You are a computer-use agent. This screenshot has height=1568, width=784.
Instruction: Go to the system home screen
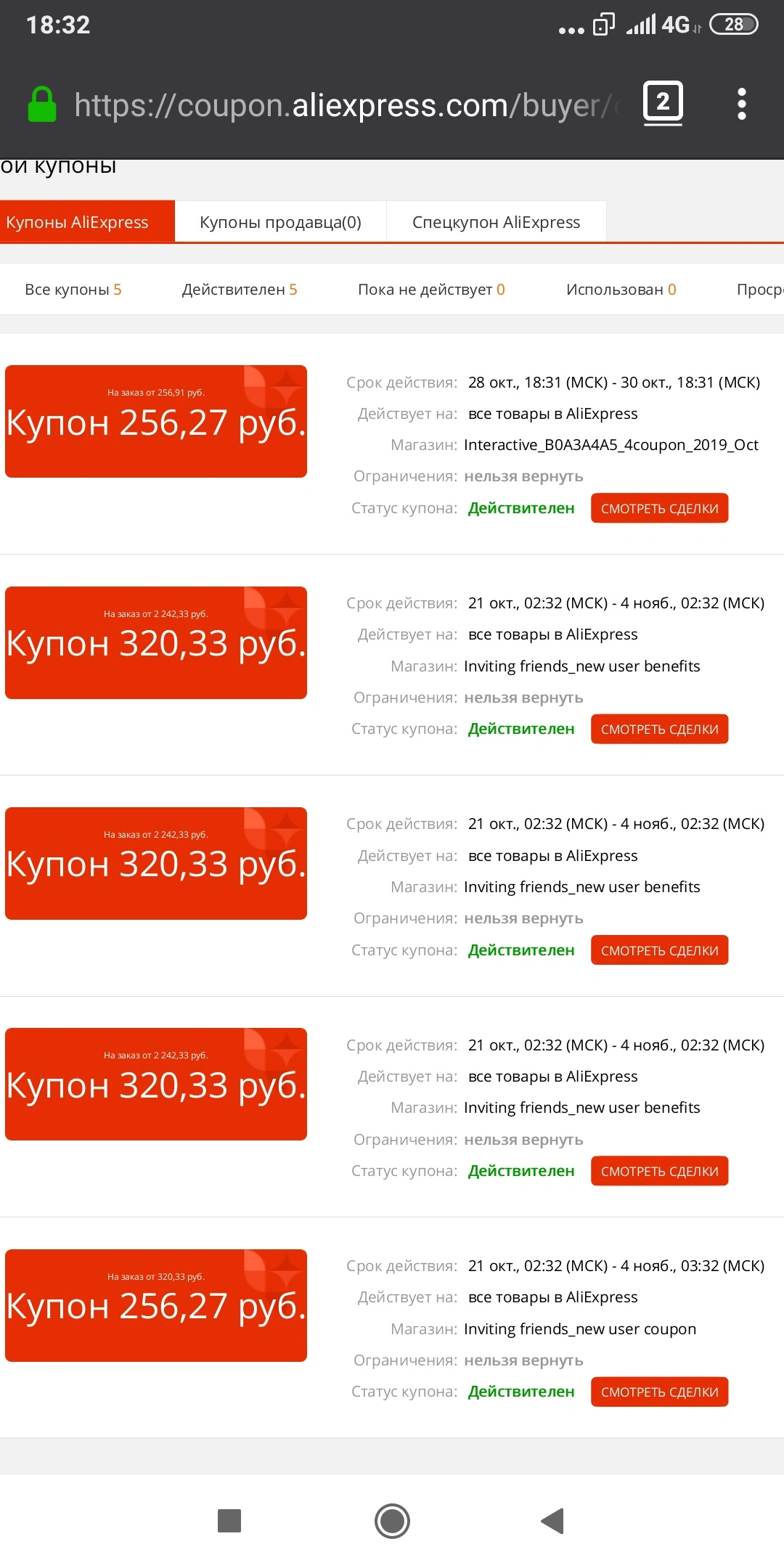tap(392, 1521)
